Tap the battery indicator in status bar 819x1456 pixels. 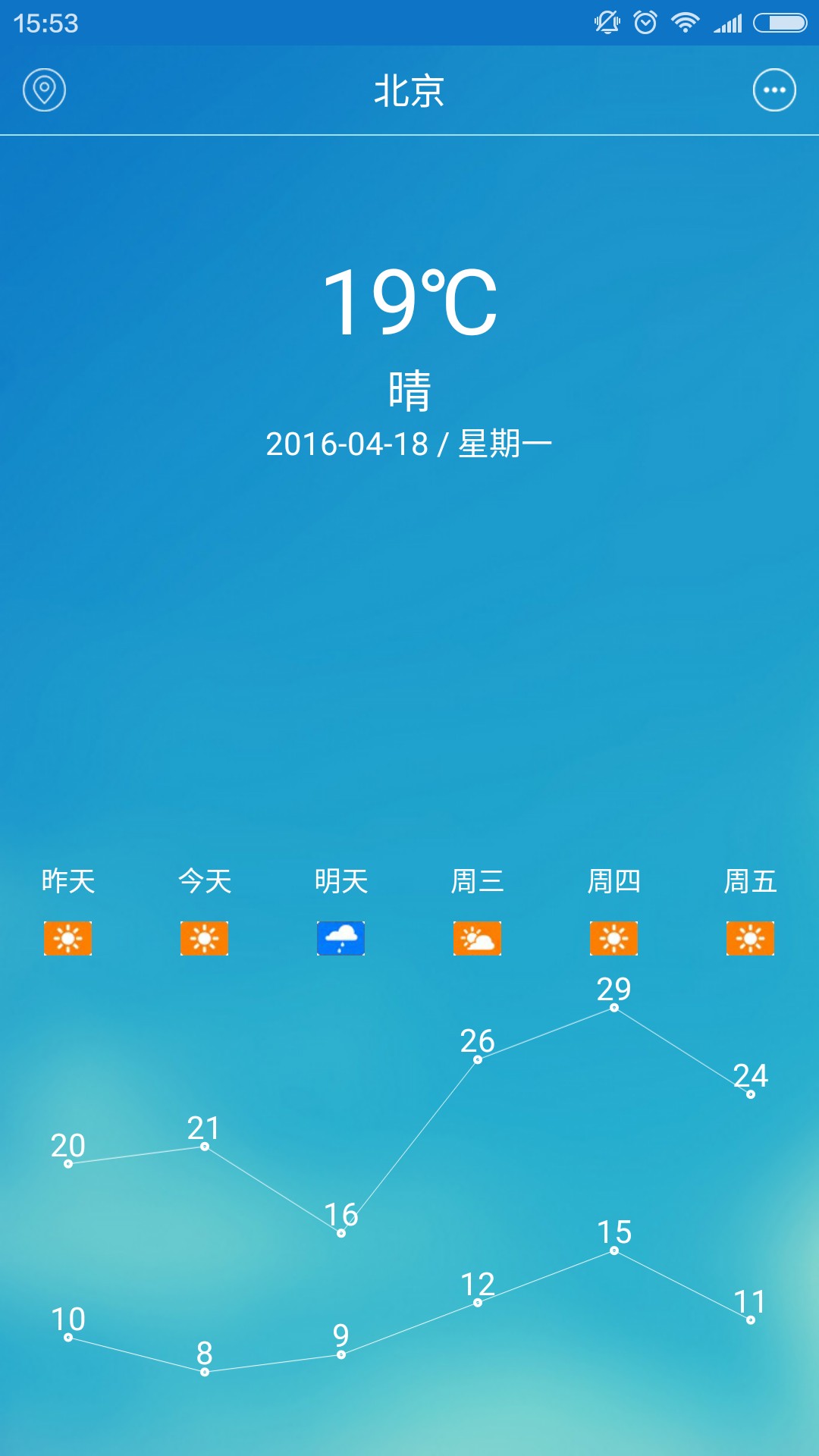click(775, 23)
